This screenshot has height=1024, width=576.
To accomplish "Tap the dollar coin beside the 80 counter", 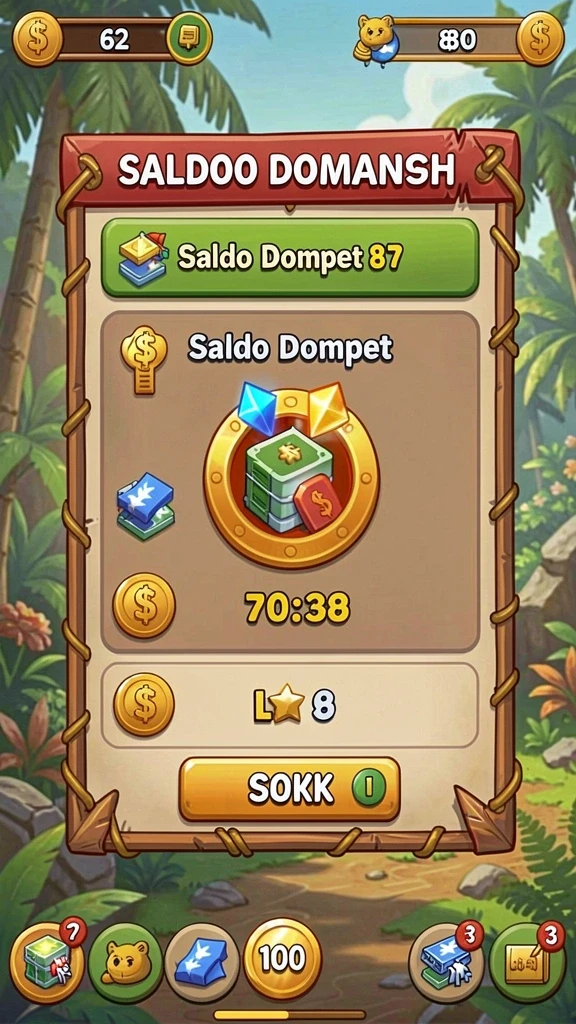I will click(540, 39).
